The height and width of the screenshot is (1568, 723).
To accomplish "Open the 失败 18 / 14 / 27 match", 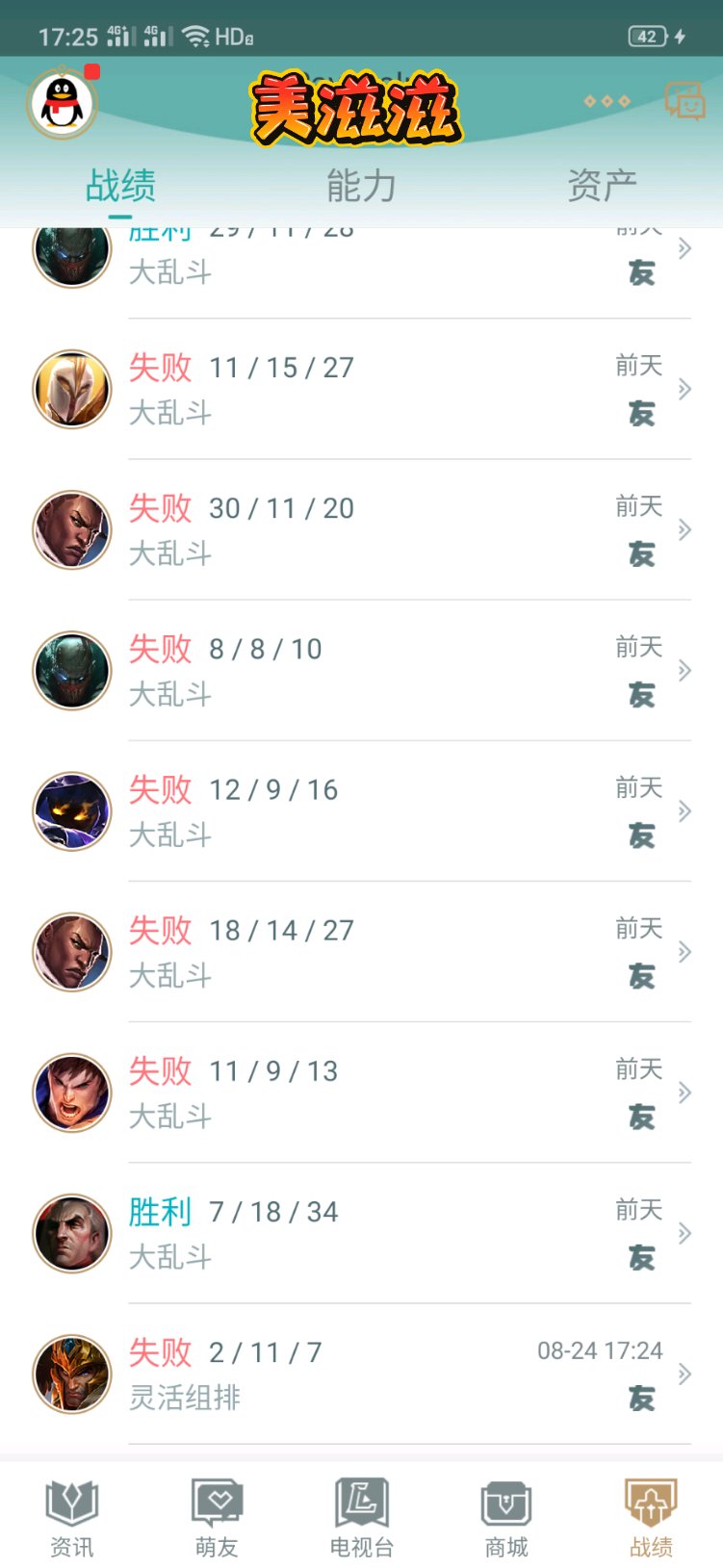I will click(385, 951).
